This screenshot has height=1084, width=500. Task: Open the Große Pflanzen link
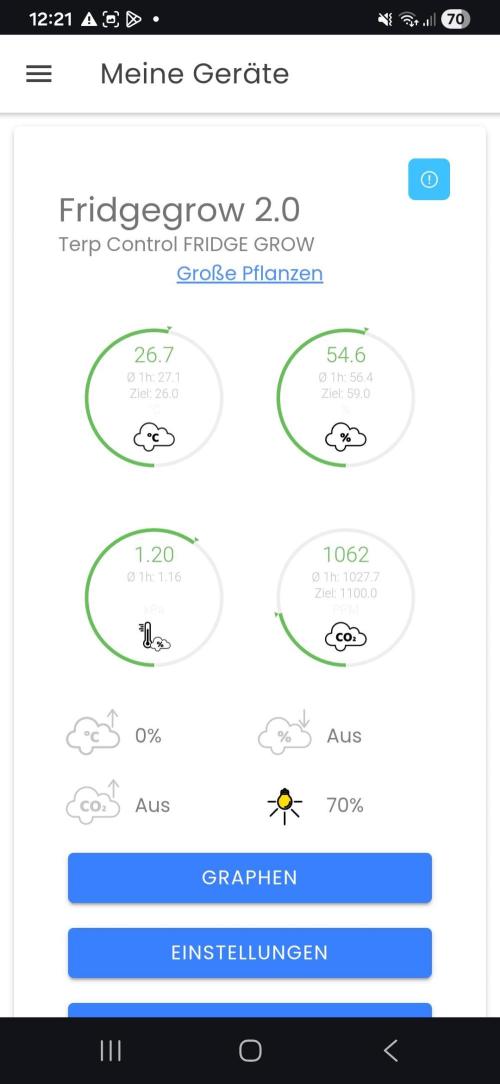[250, 274]
